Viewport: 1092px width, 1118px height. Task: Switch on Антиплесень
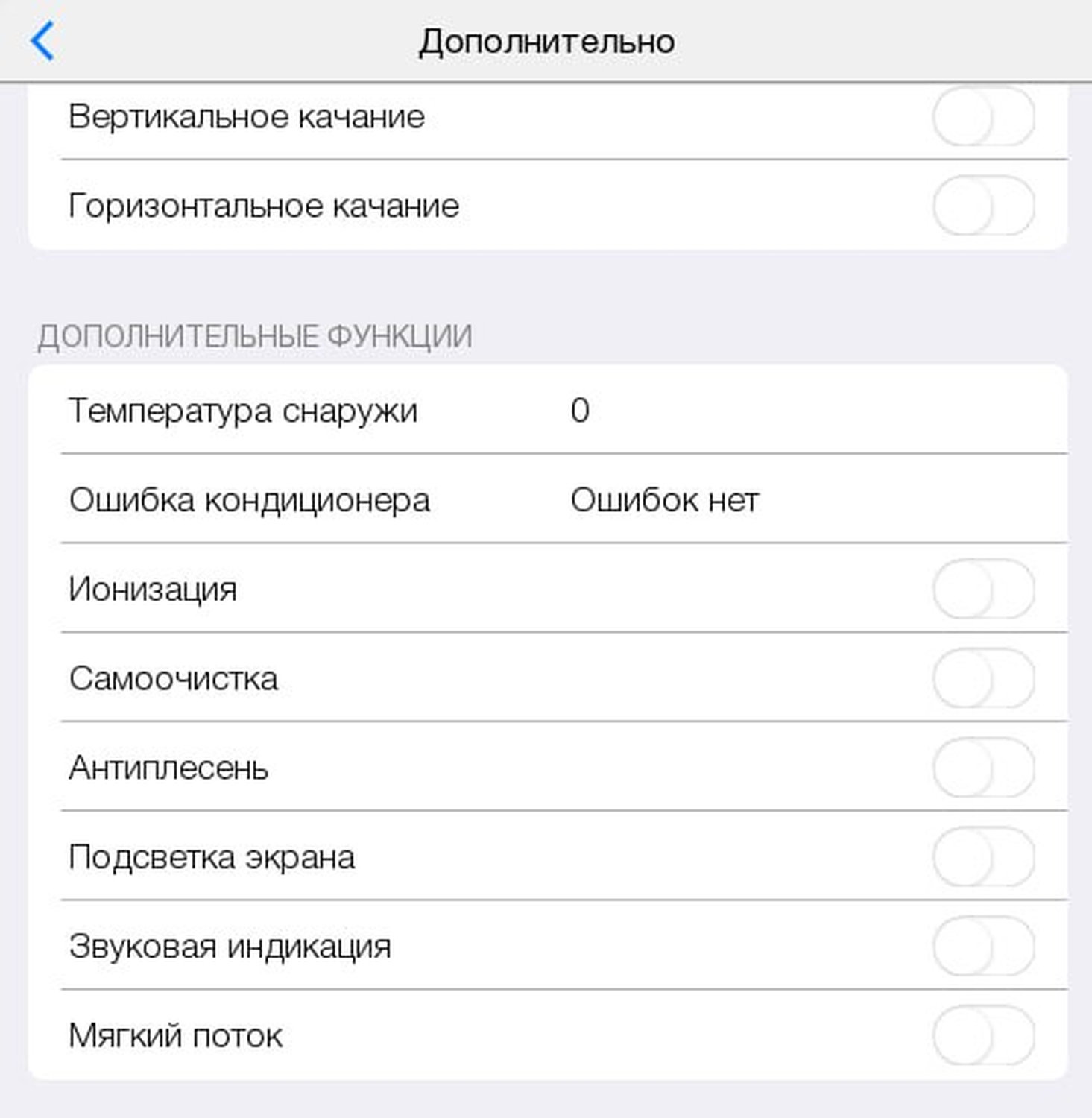point(982,768)
